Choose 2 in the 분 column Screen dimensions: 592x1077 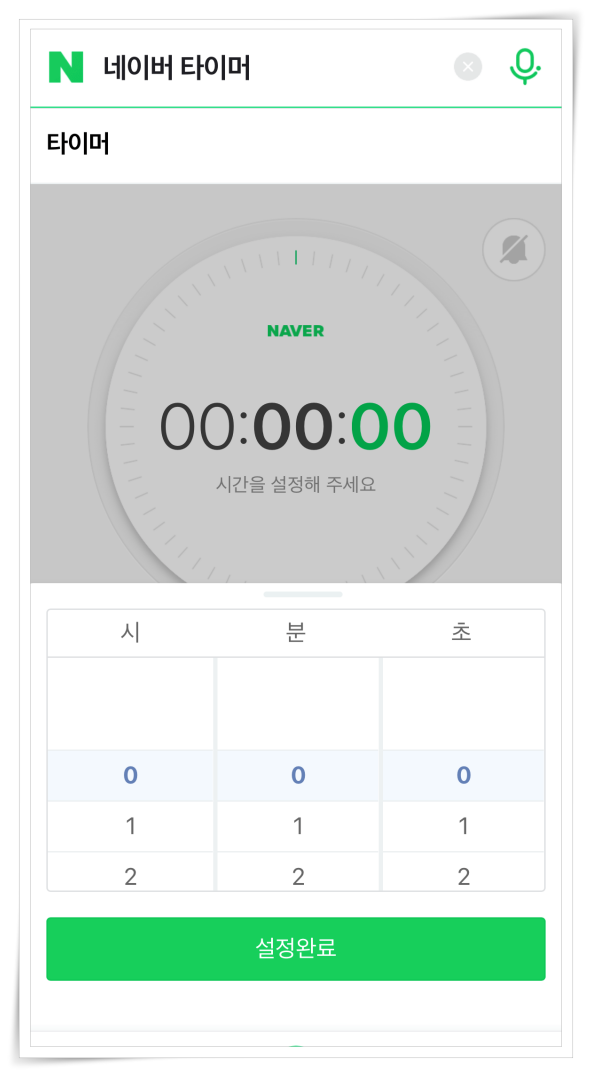pyautogui.click(x=297, y=873)
